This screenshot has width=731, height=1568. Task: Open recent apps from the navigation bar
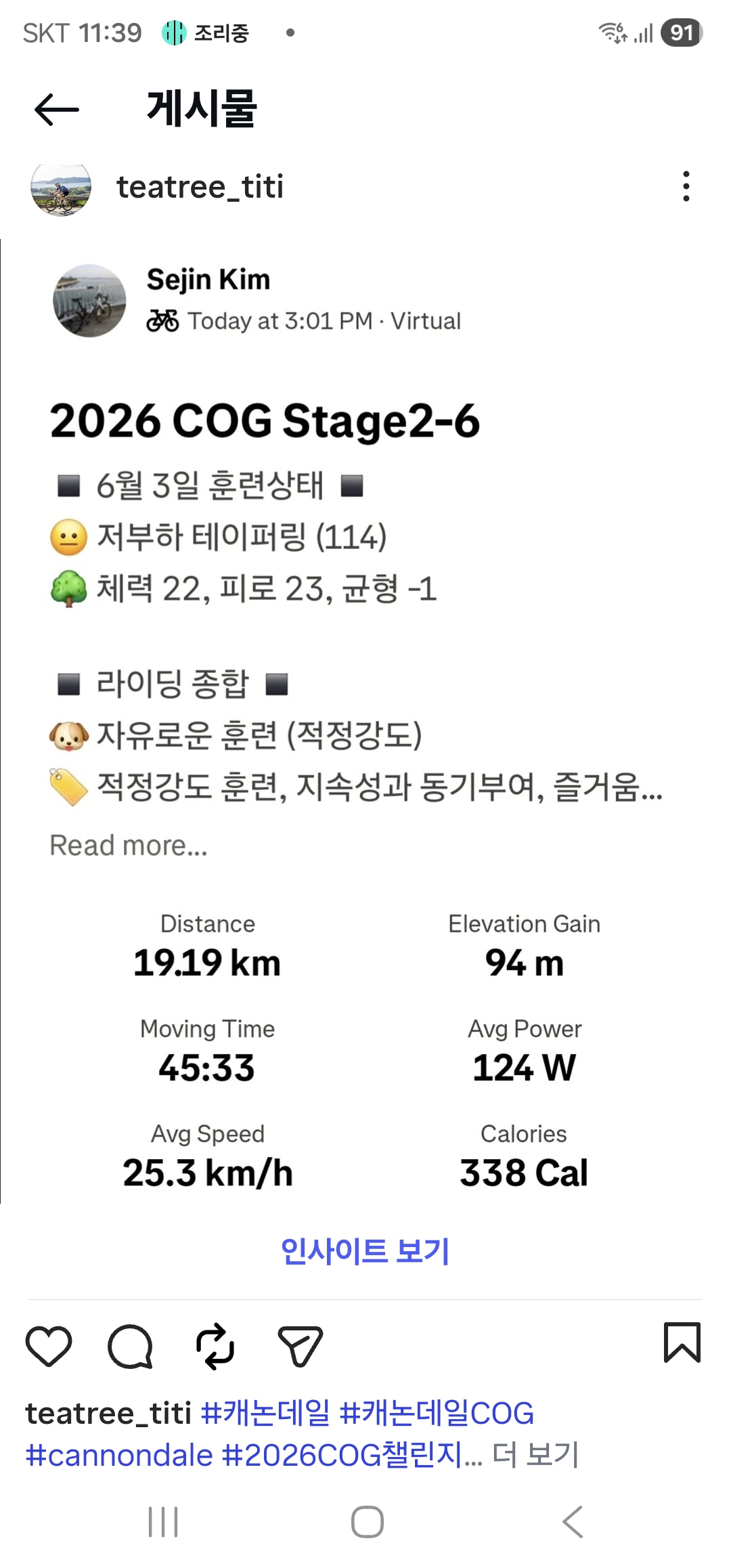[x=163, y=1522]
